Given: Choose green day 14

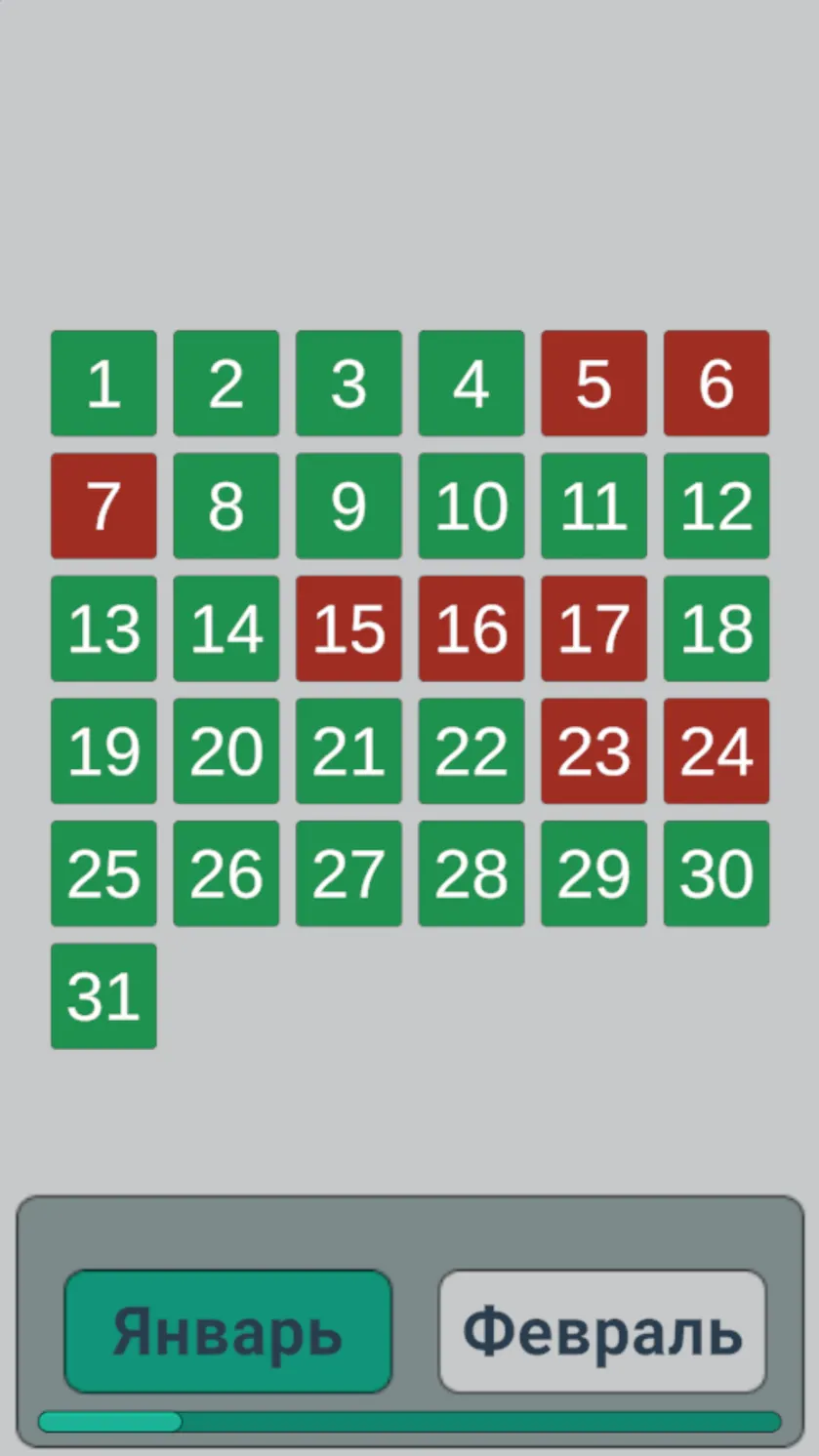Looking at the screenshot, I should click(226, 628).
